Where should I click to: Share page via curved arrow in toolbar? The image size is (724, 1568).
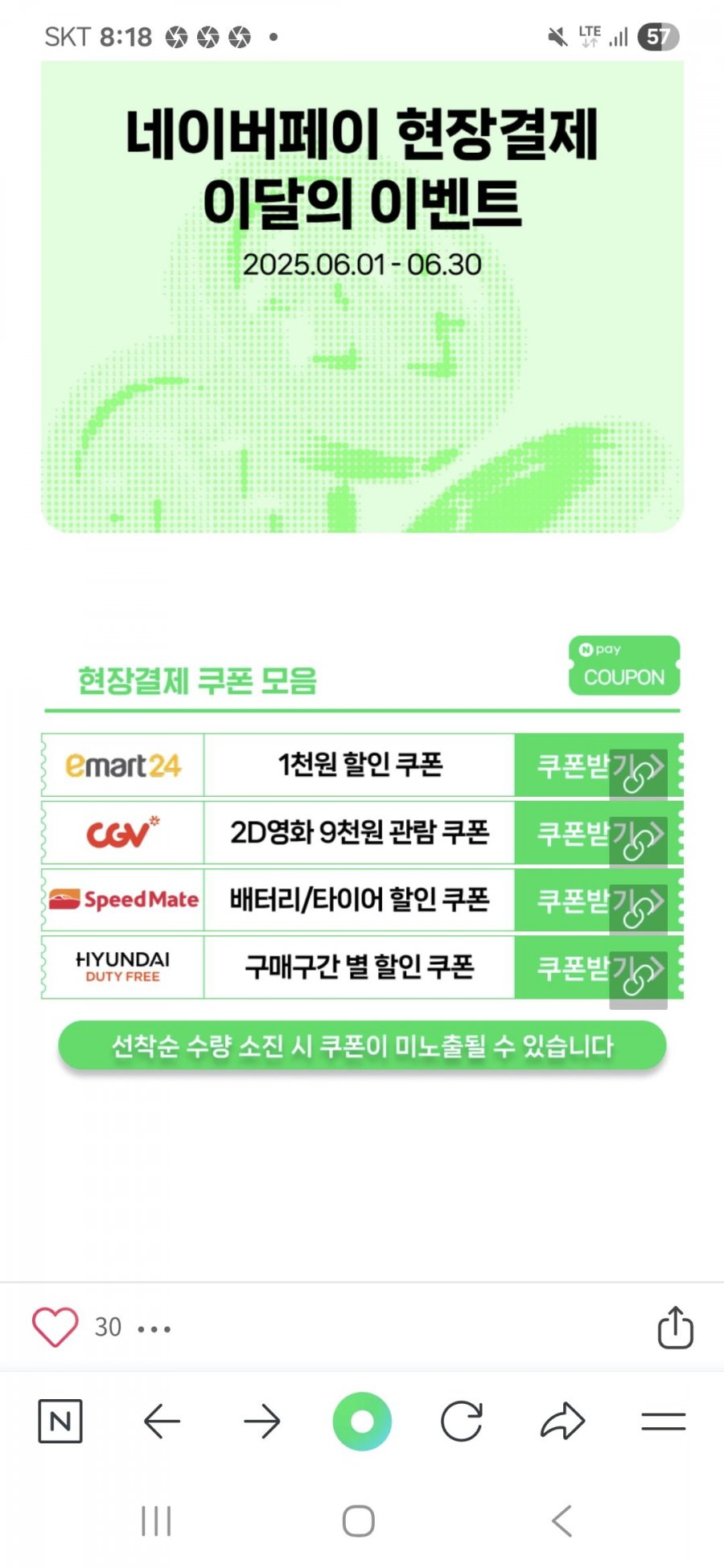coord(562,1422)
